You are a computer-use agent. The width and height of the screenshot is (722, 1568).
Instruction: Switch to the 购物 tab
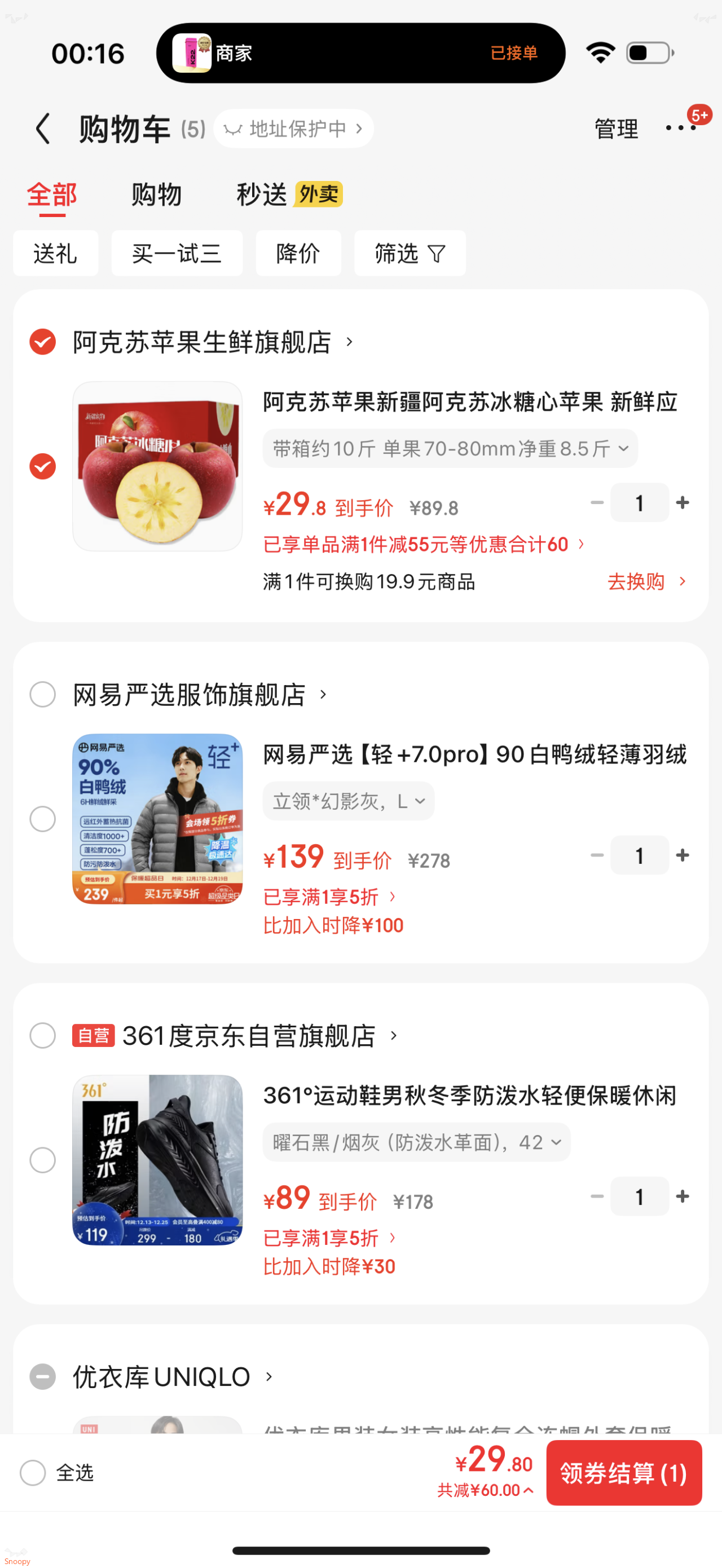coord(155,195)
